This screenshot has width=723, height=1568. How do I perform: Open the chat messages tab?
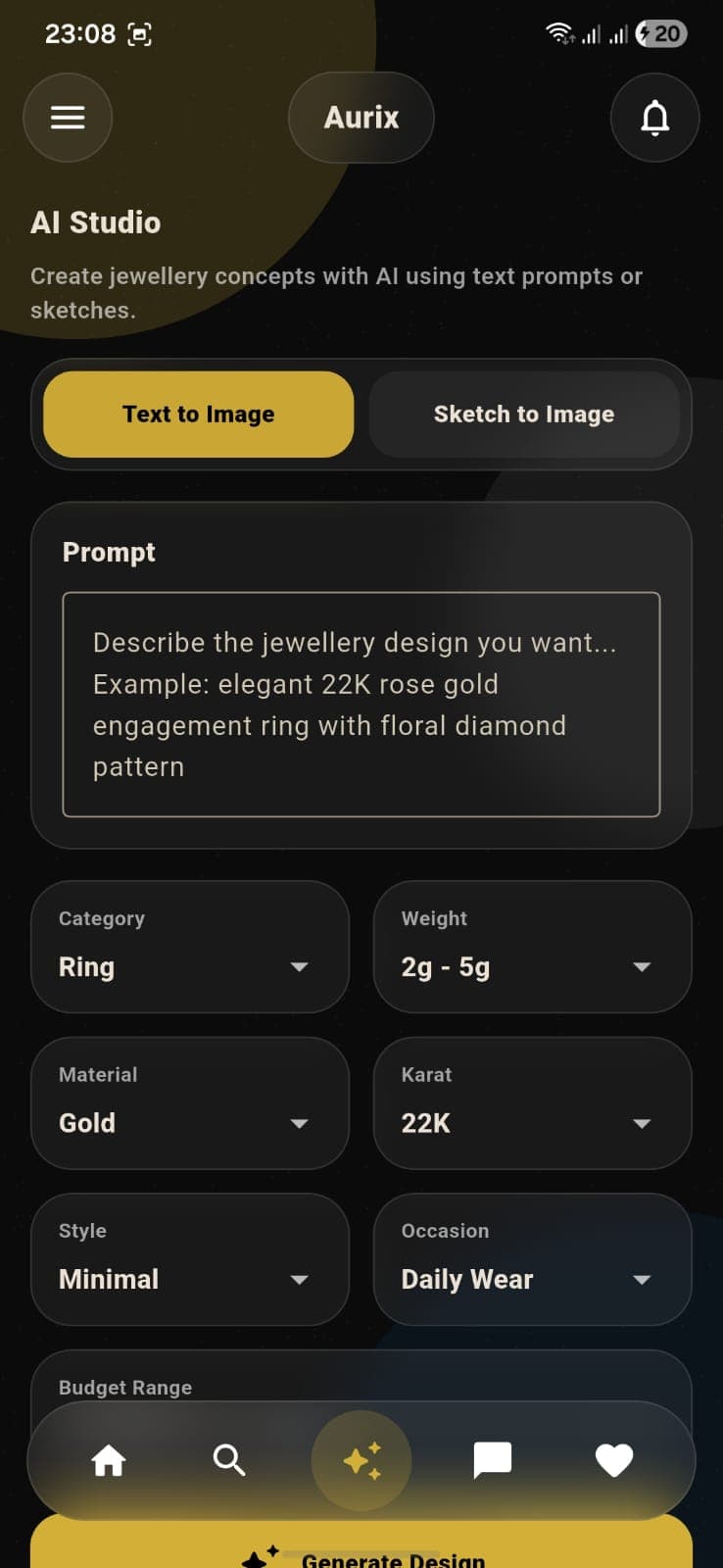click(493, 1460)
